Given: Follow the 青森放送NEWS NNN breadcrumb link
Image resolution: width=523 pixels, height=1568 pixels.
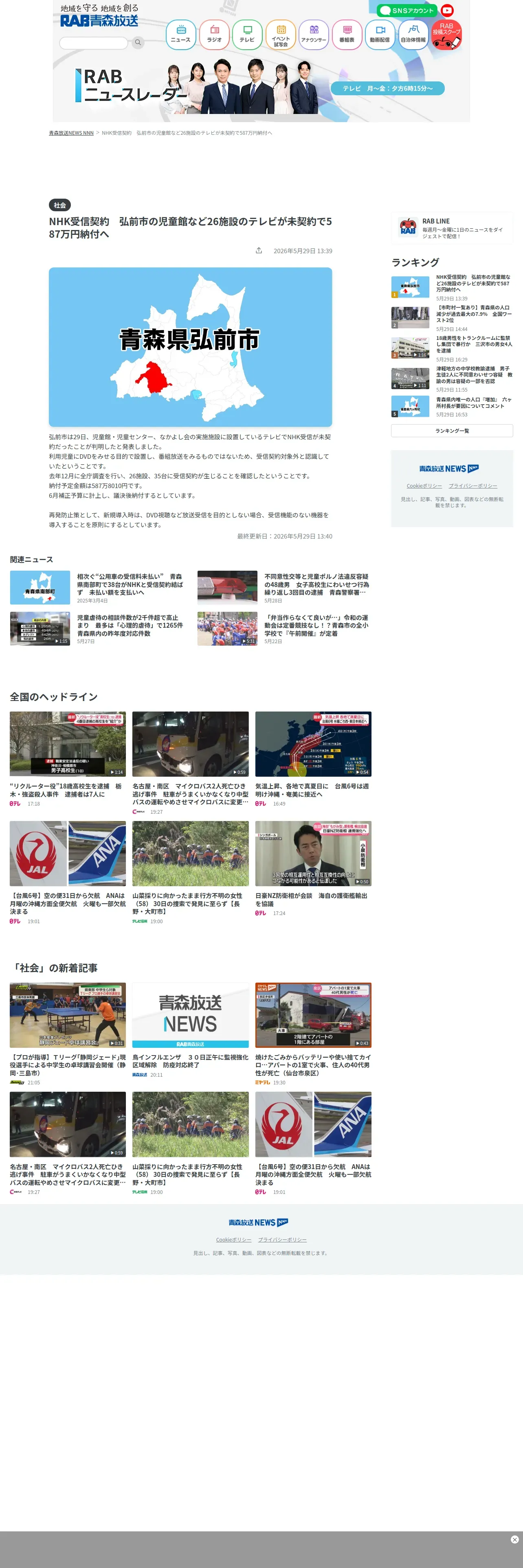Looking at the screenshot, I should tap(71, 133).
